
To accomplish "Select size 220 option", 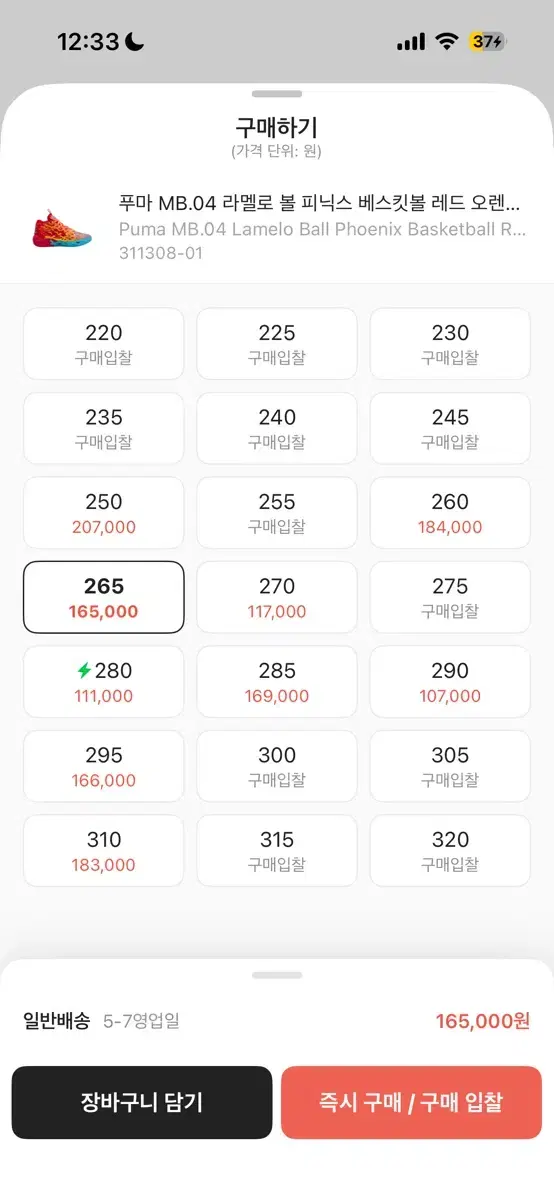I will point(104,344).
